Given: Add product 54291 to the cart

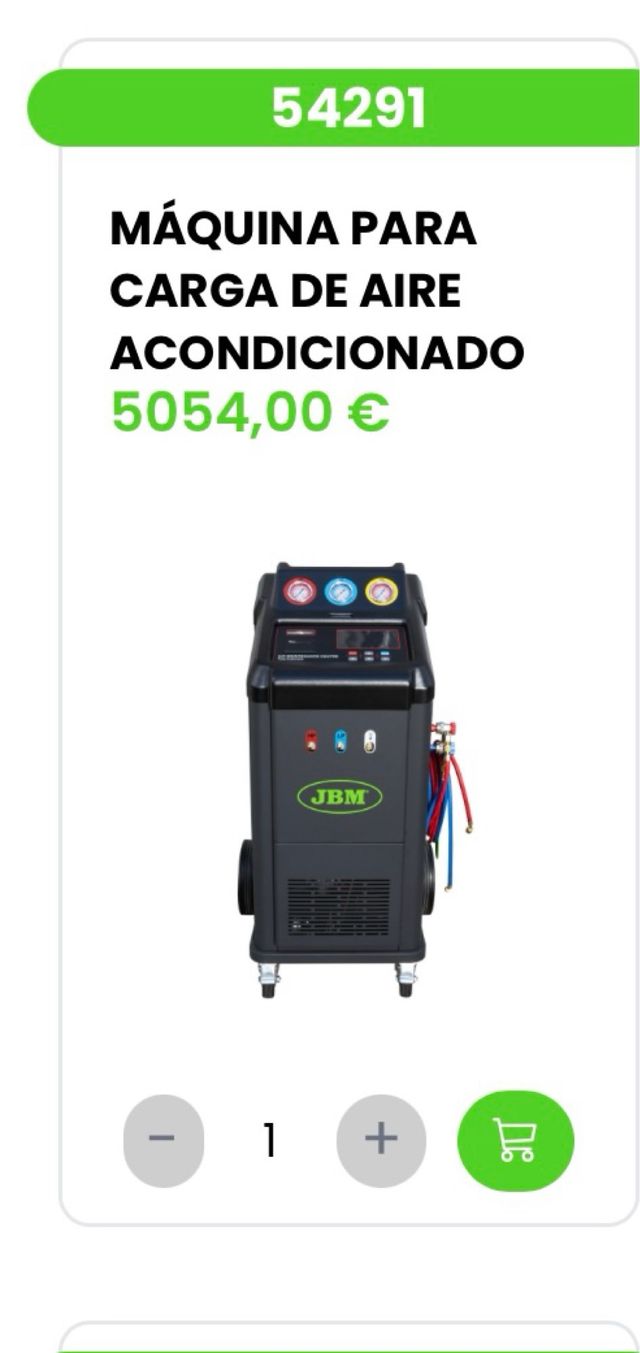Looking at the screenshot, I should point(515,1139).
